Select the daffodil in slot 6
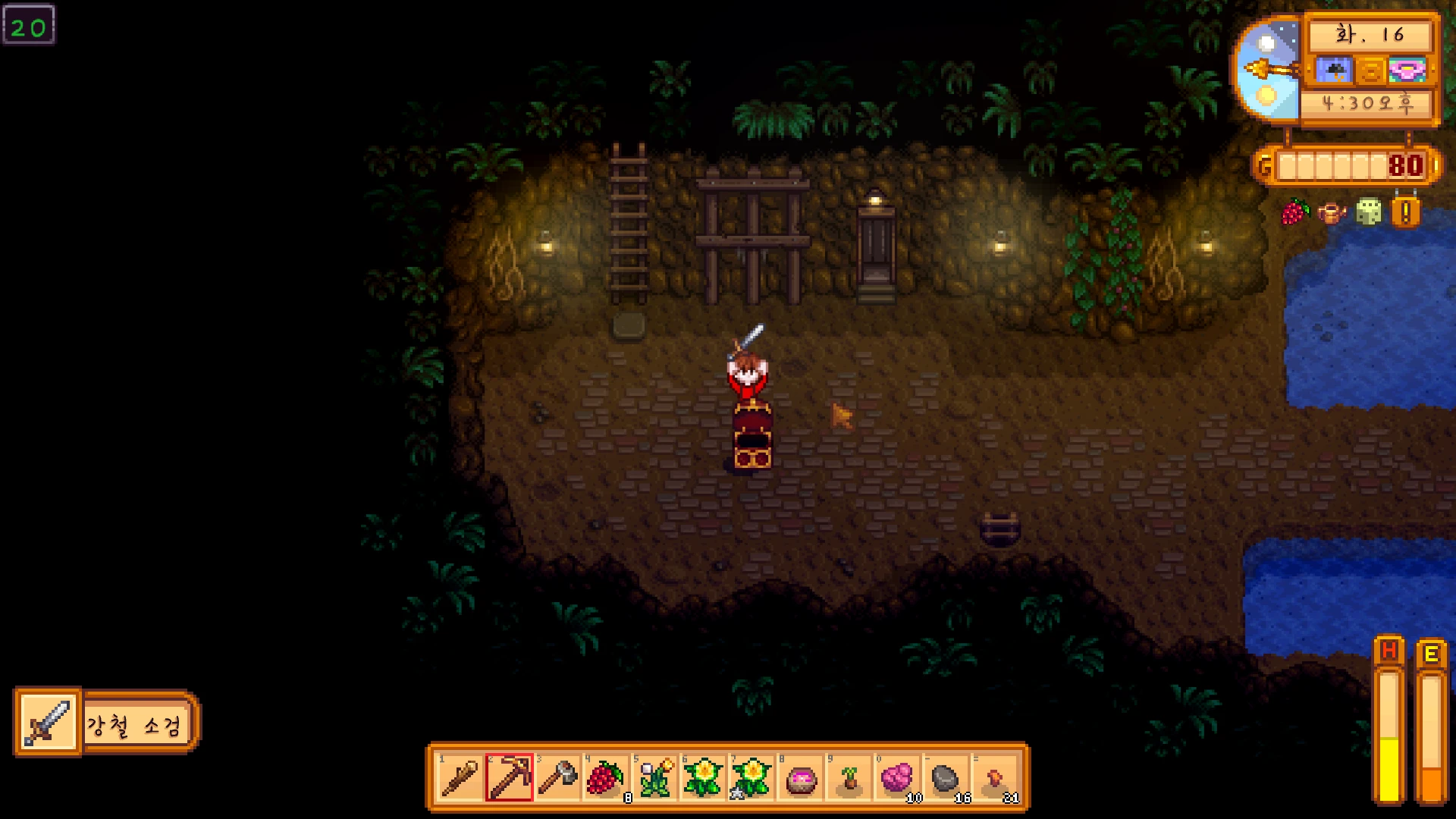 click(703, 778)
